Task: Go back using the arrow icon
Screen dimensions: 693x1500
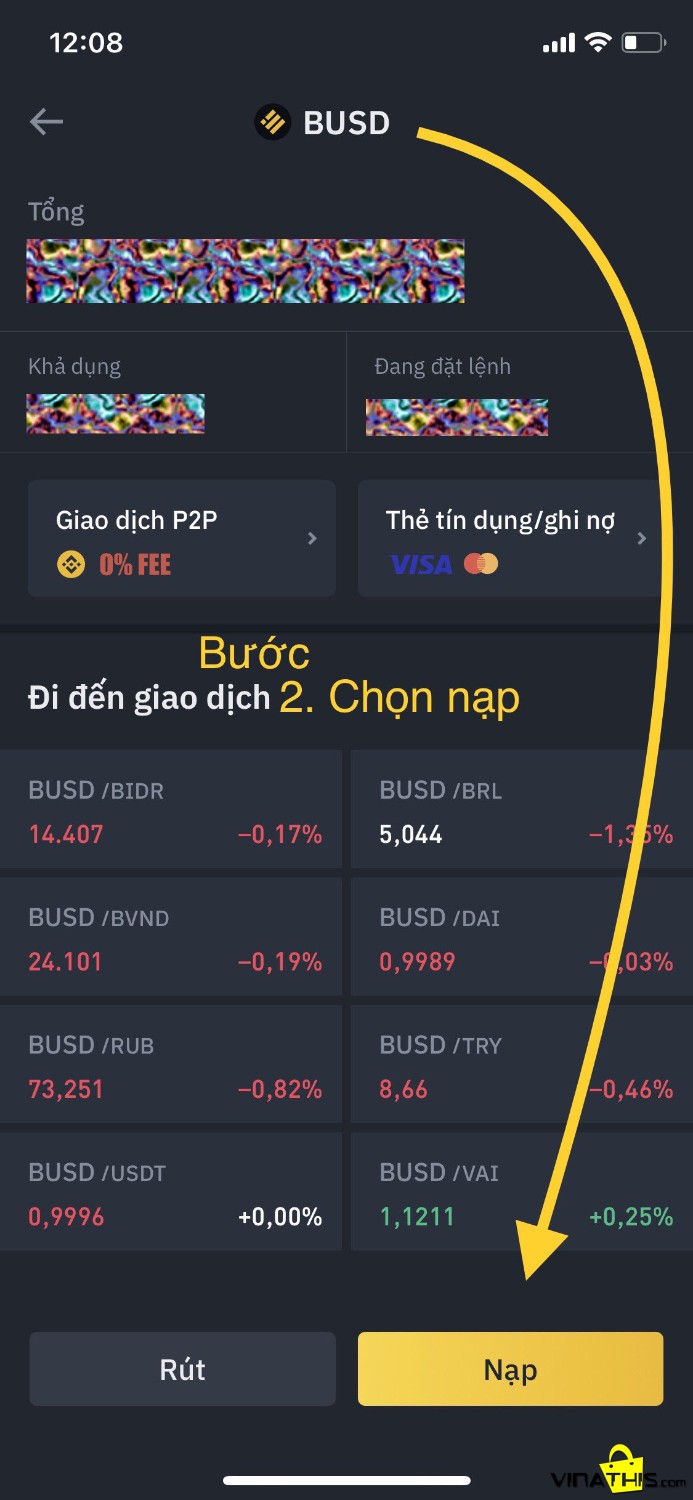Action: click(46, 123)
